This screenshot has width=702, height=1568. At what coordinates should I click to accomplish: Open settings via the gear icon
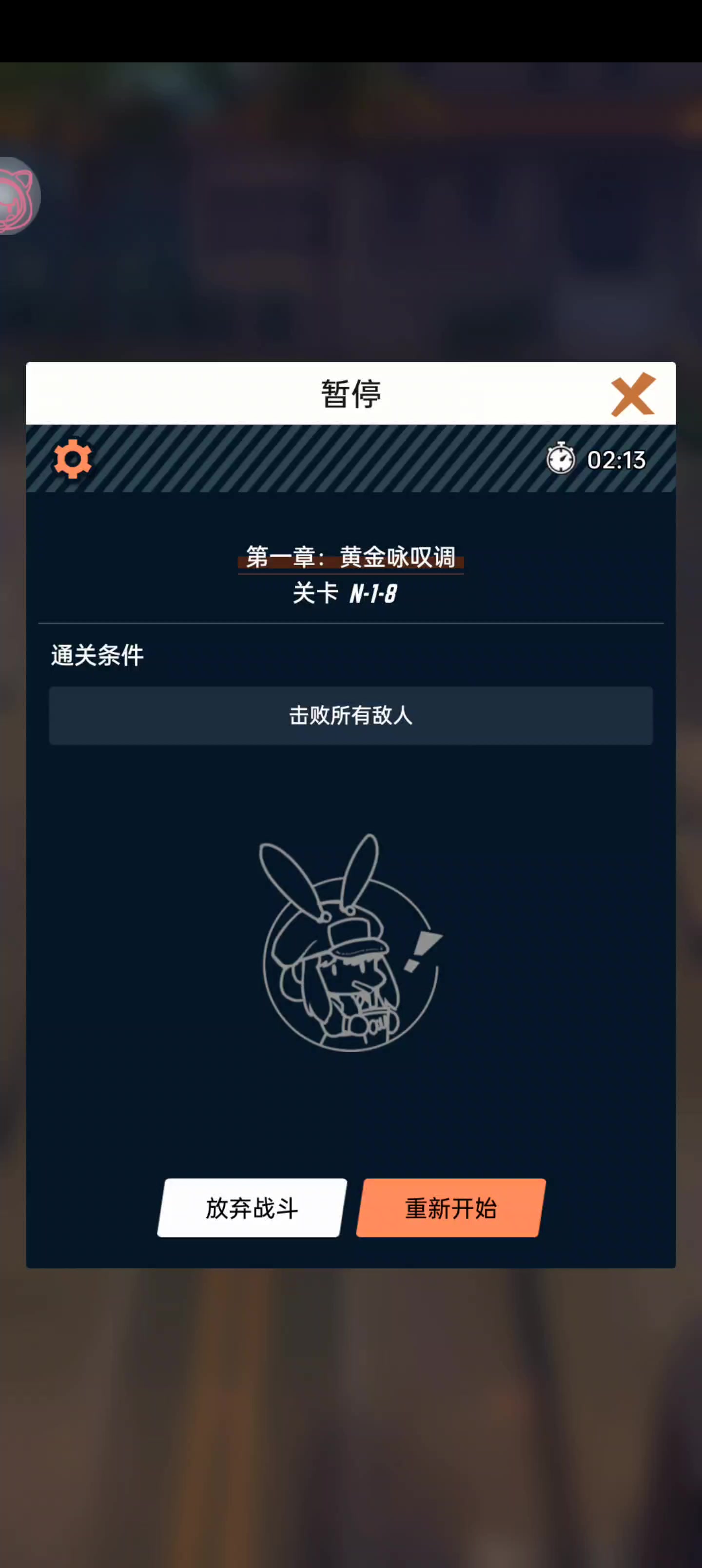[x=73, y=458]
